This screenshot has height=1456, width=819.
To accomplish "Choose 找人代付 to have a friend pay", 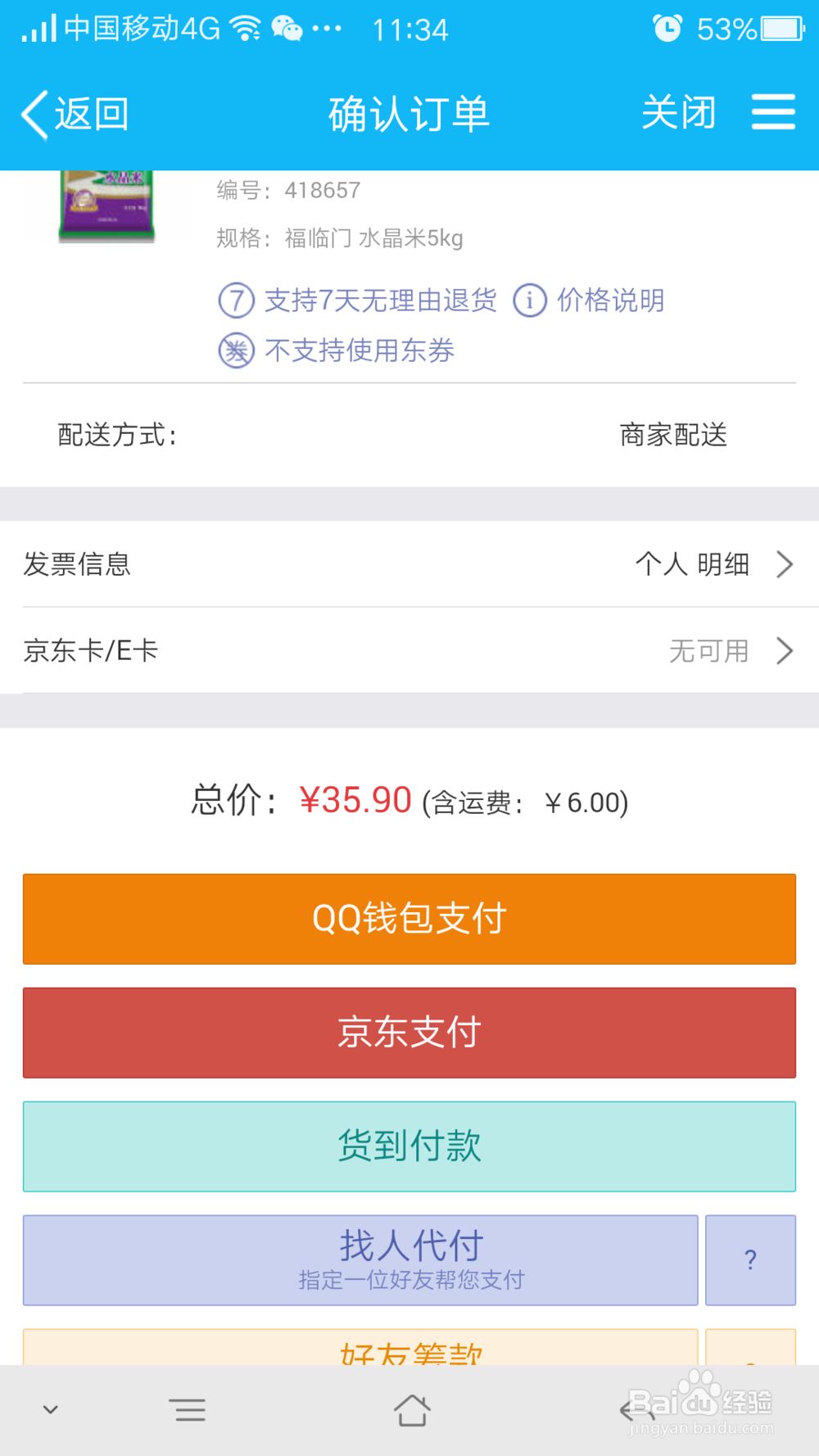I will click(360, 1260).
